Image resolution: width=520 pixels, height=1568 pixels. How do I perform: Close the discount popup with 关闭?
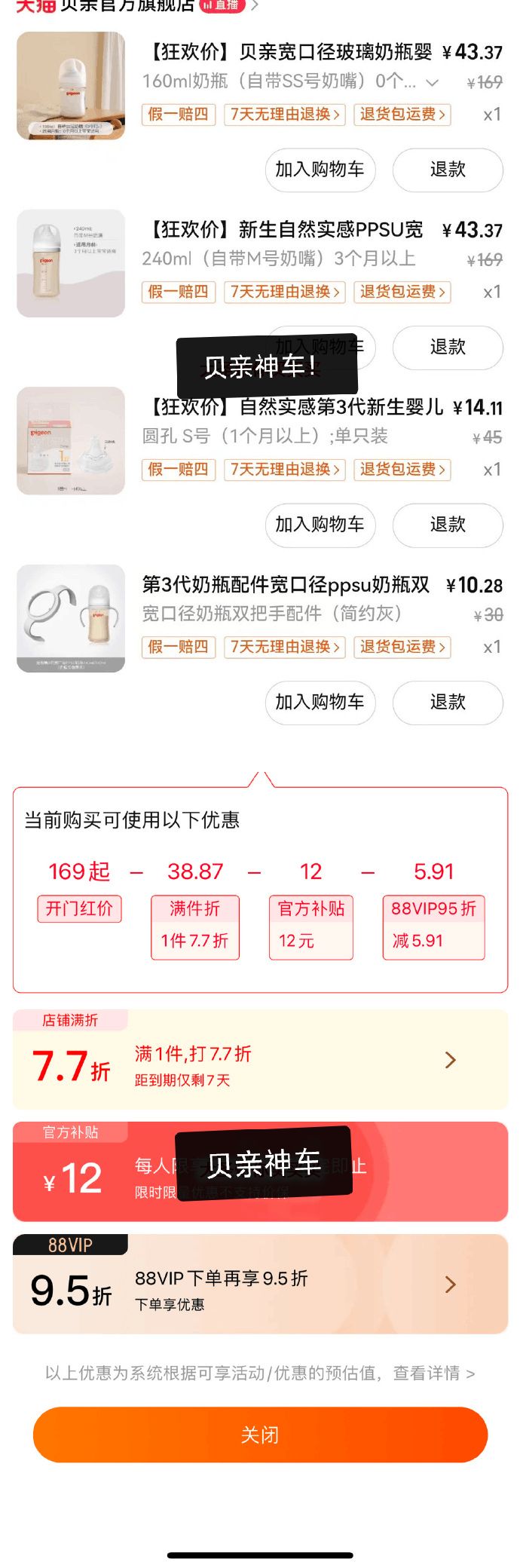(x=260, y=1435)
